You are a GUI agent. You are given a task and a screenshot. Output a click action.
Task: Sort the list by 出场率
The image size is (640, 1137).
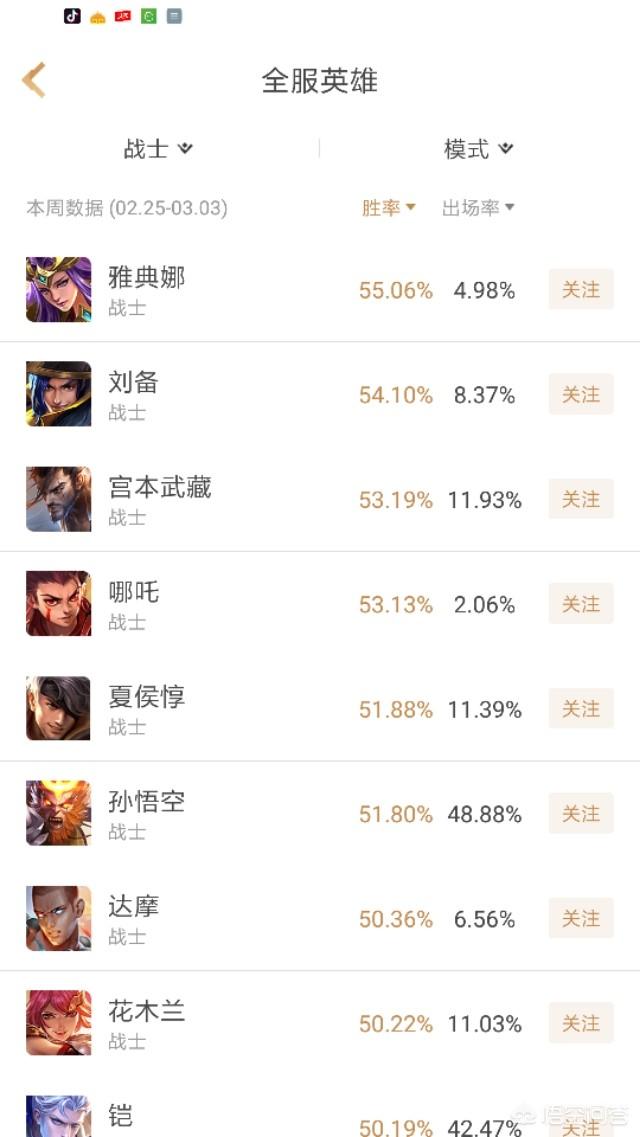click(478, 208)
